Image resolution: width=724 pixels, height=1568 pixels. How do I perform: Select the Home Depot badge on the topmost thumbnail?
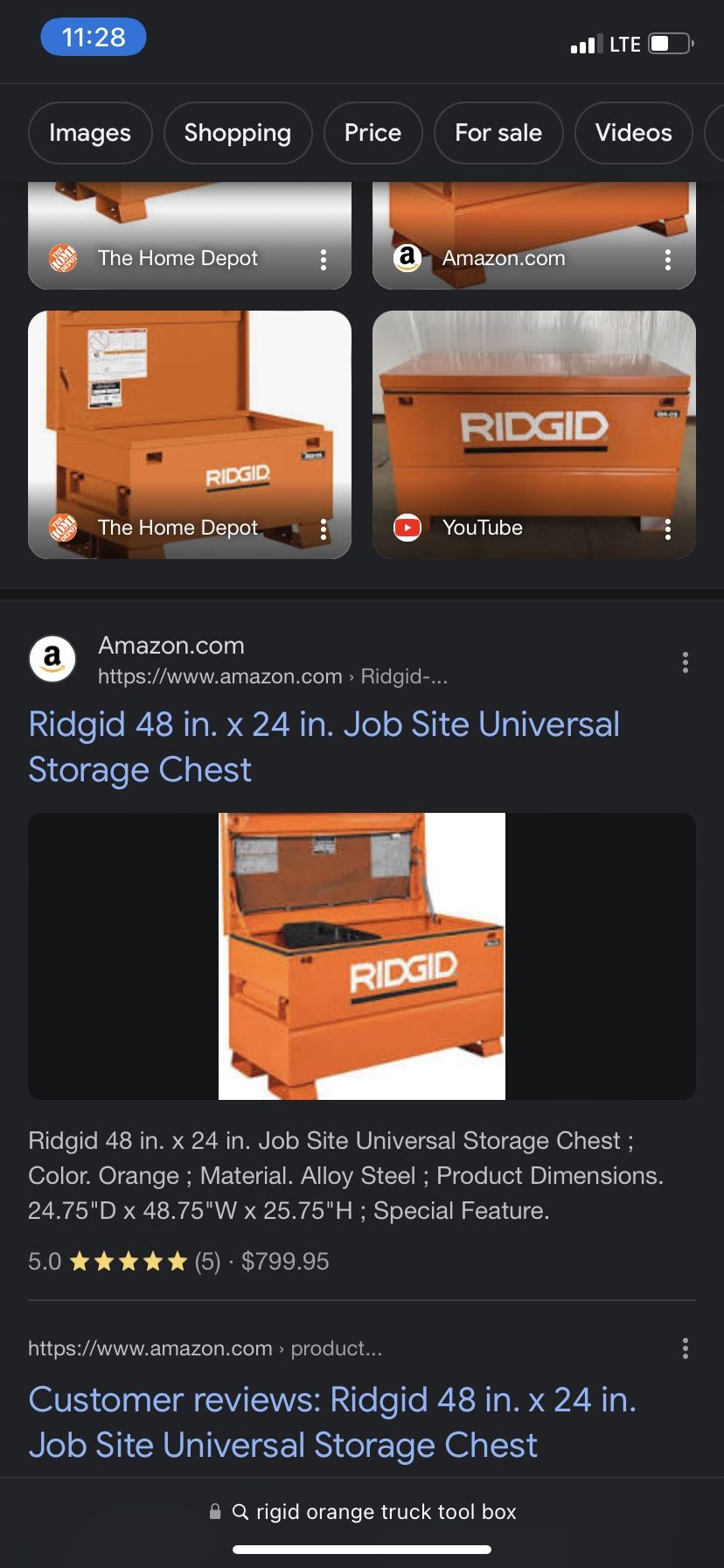click(x=62, y=258)
